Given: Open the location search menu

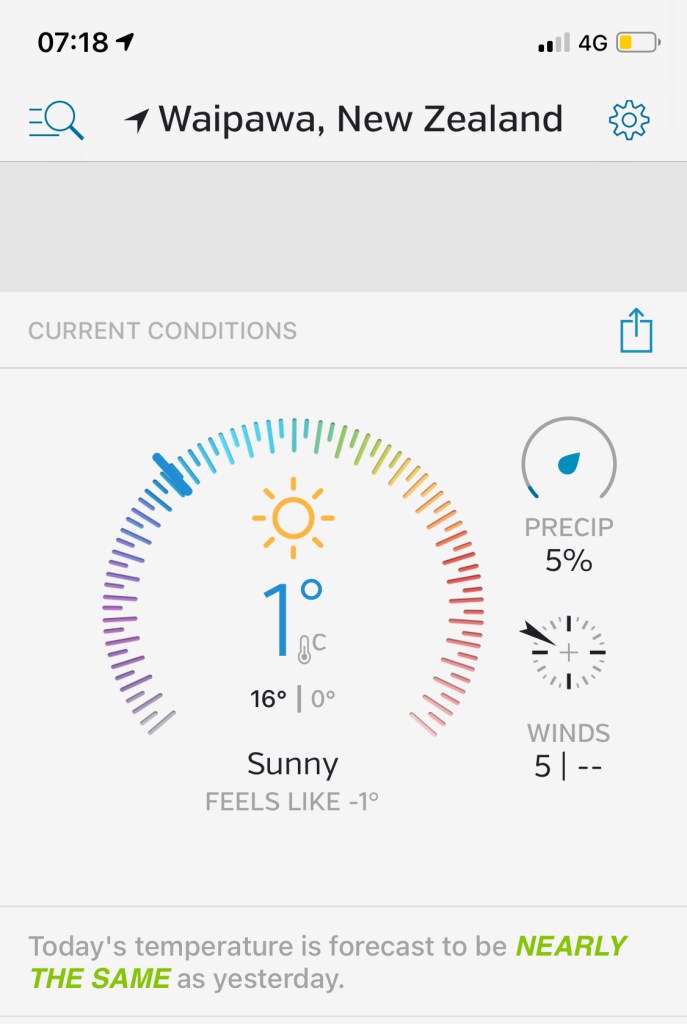Looking at the screenshot, I should (56, 121).
